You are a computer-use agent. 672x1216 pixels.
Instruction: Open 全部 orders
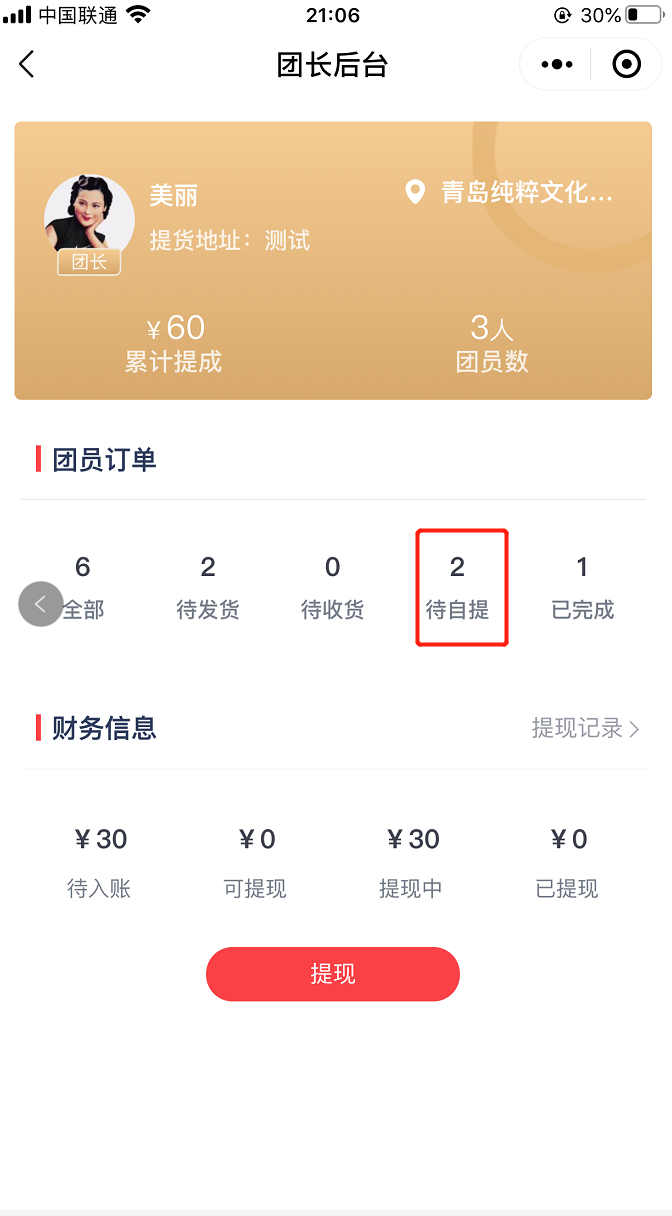point(83,588)
